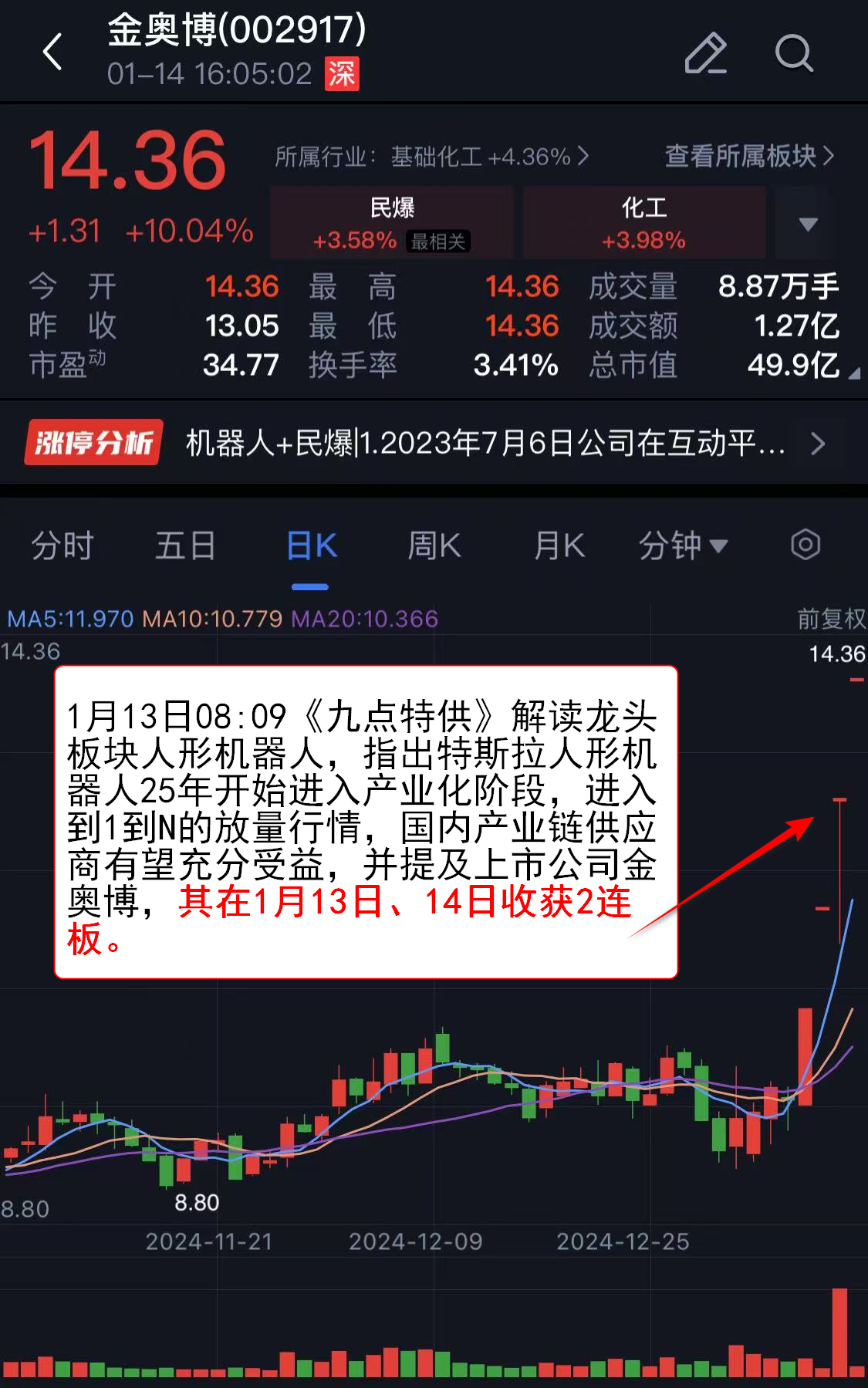Select the 化工 sector chip

click(643, 222)
